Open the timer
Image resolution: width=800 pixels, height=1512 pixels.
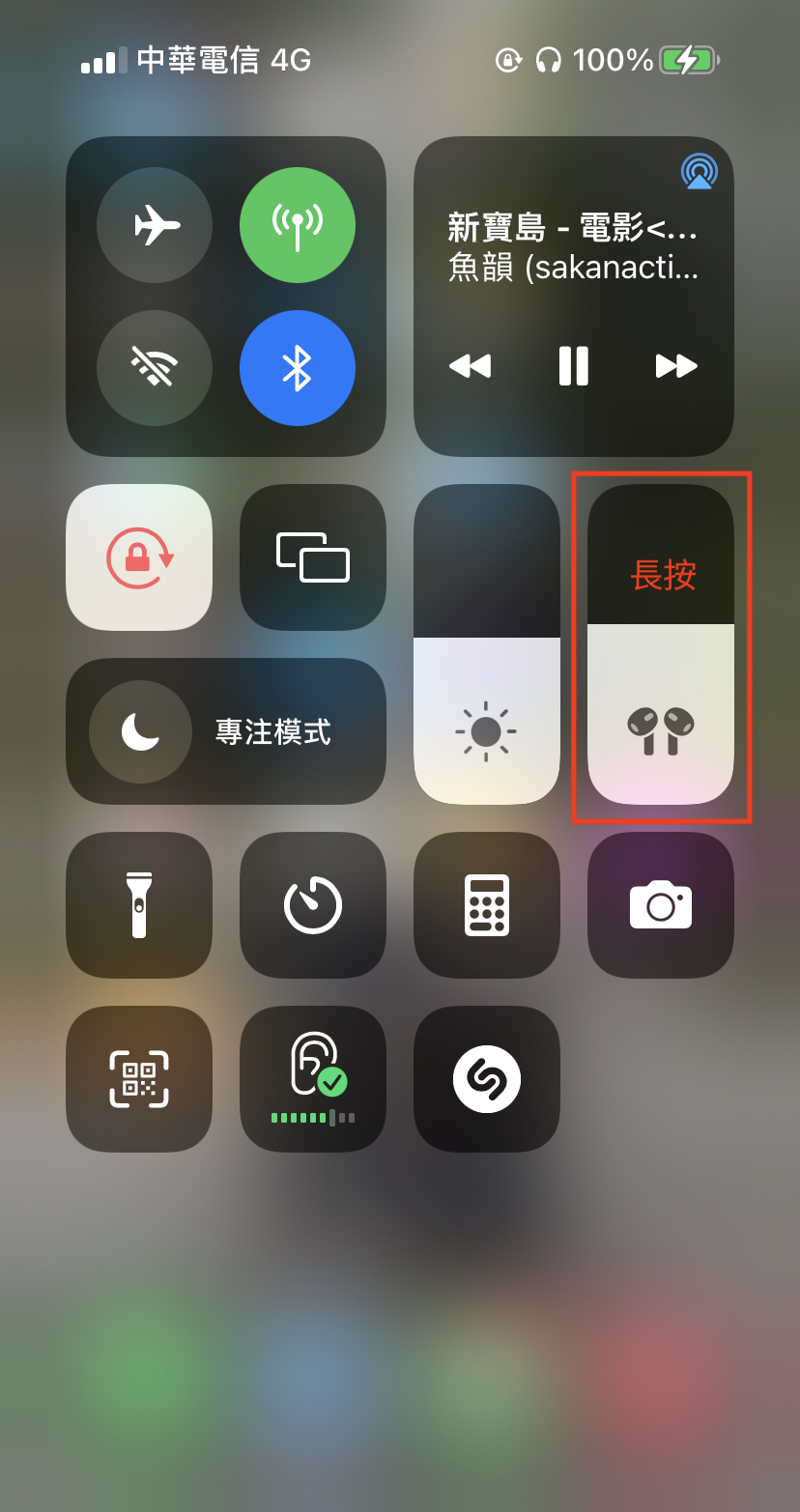[313, 905]
